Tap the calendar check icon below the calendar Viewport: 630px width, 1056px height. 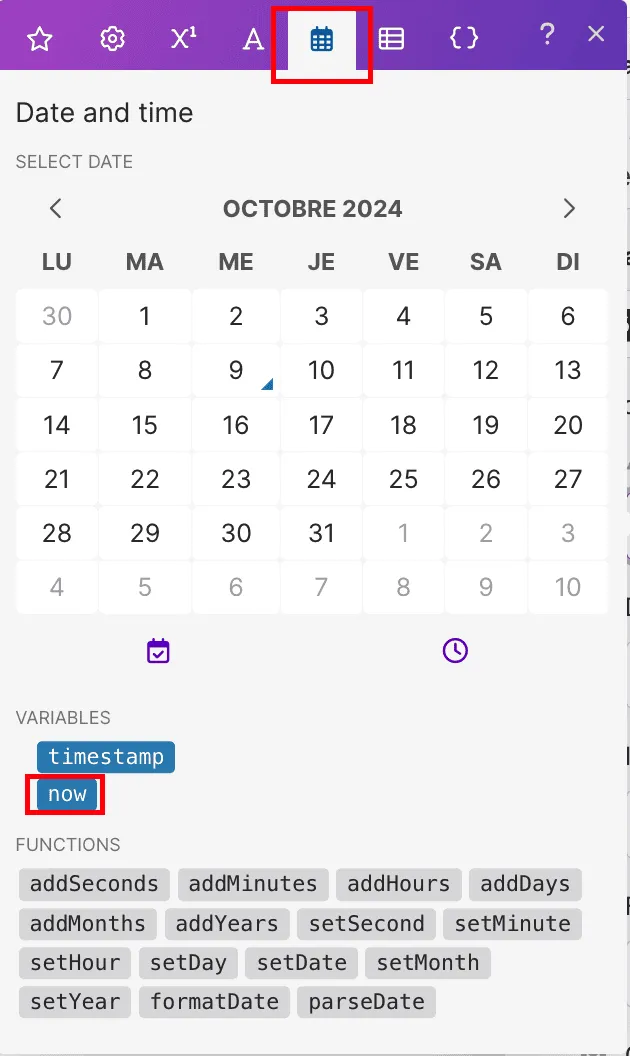pos(158,651)
